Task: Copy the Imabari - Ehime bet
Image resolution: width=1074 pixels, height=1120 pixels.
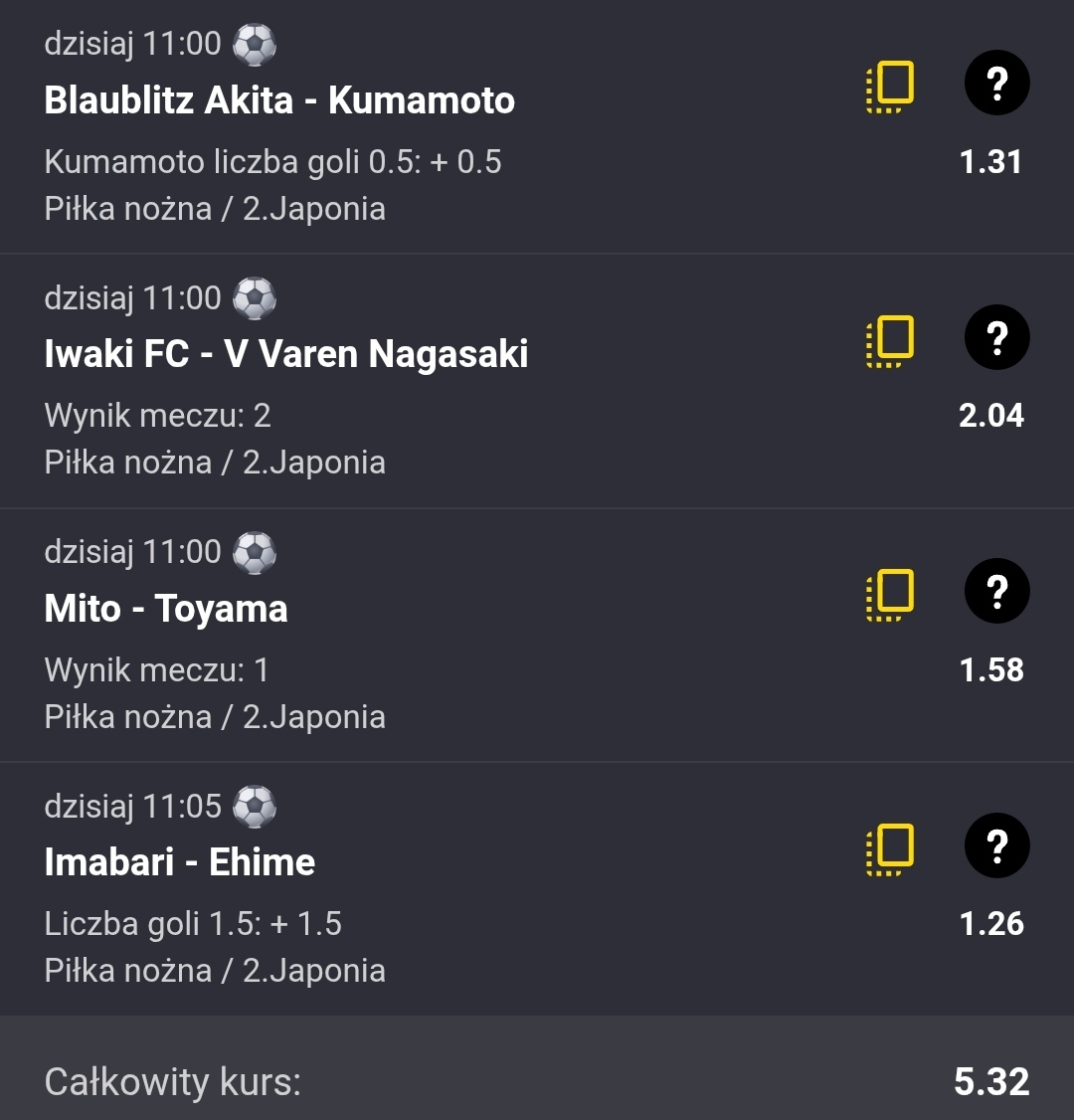Action: 890,848
